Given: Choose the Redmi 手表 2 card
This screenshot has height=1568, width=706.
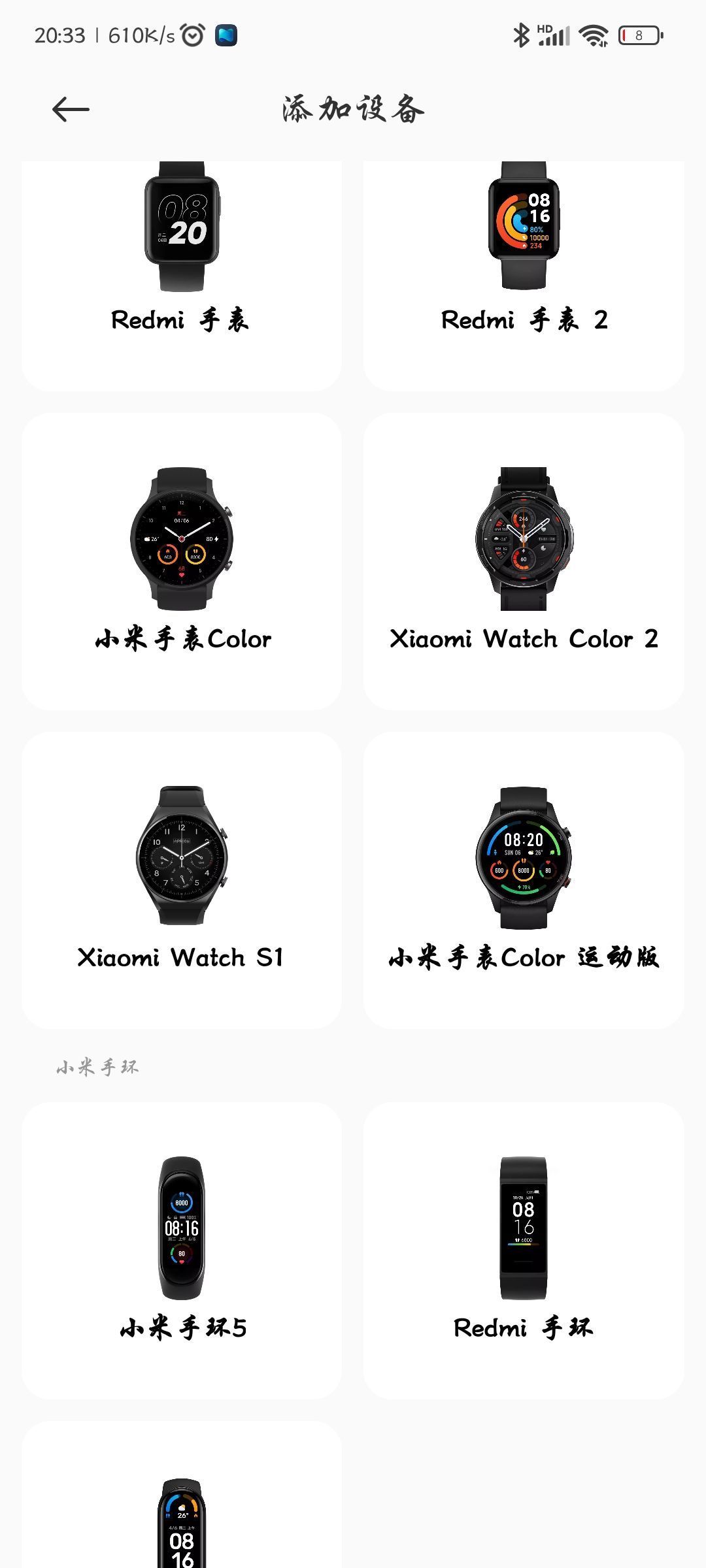Looking at the screenshot, I should tap(524, 274).
